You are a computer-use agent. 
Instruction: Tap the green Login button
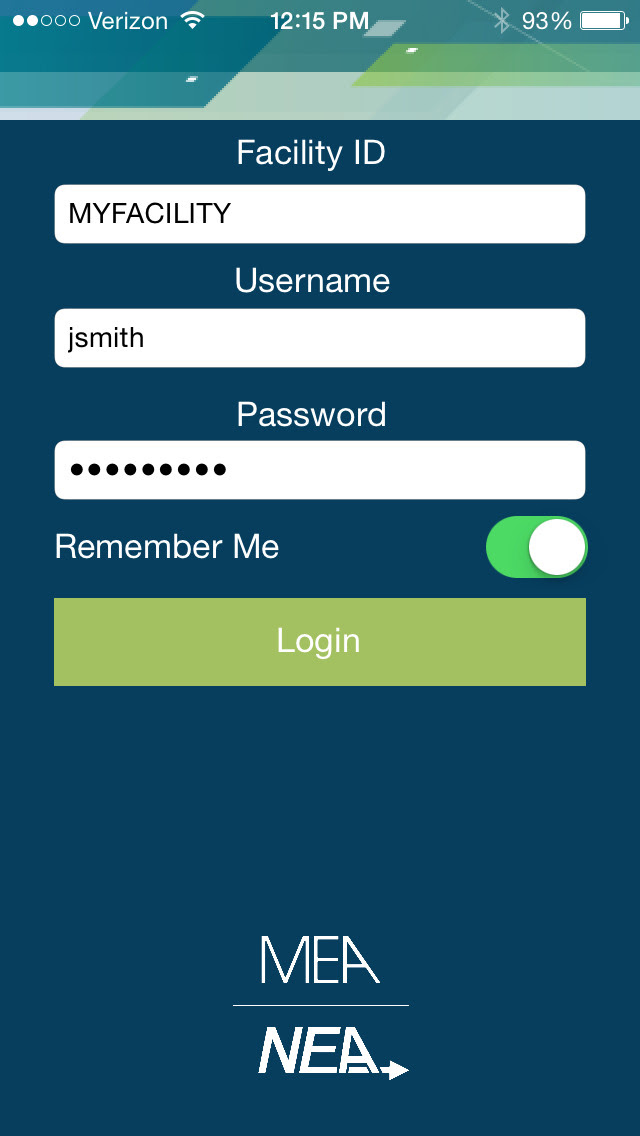pyautogui.click(x=320, y=642)
